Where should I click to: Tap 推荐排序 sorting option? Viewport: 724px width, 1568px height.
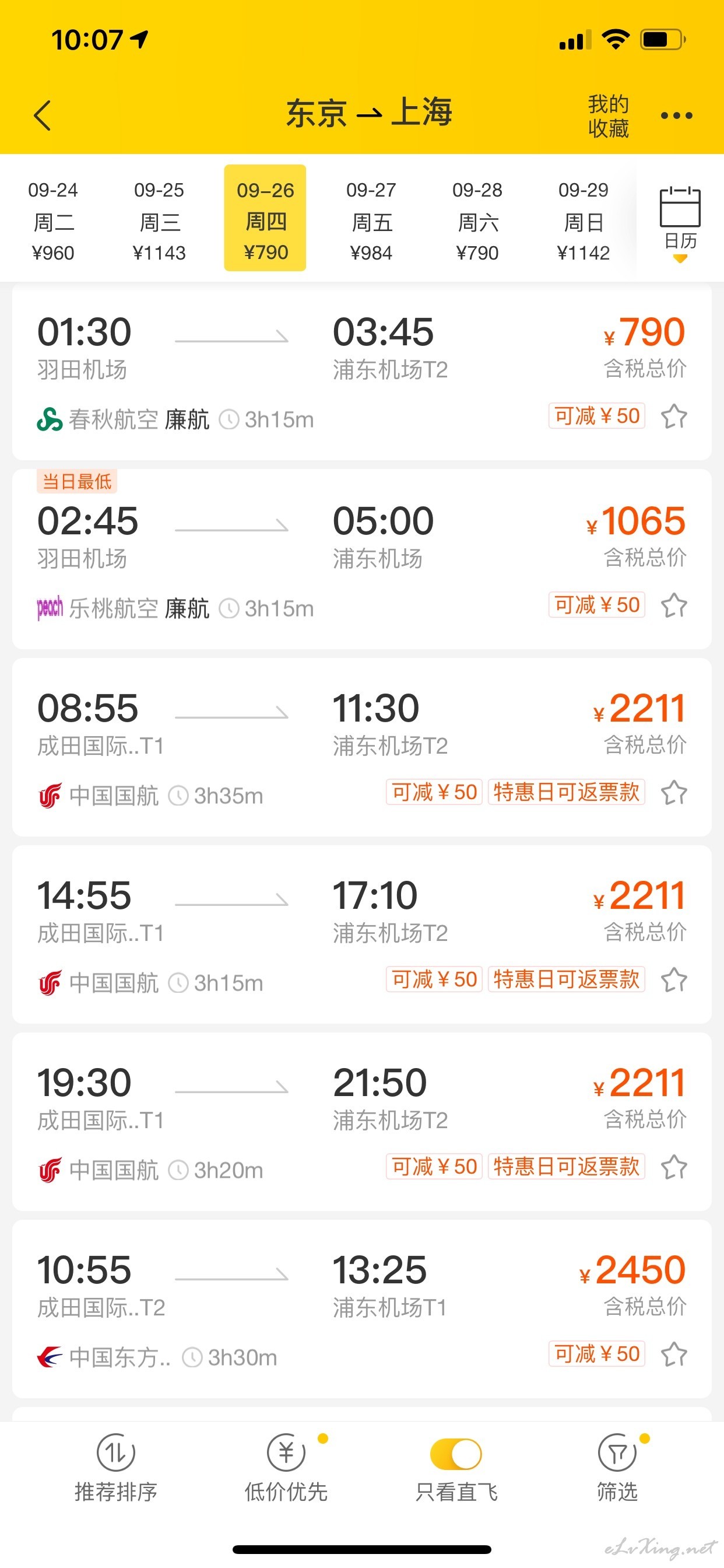tap(115, 1468)
